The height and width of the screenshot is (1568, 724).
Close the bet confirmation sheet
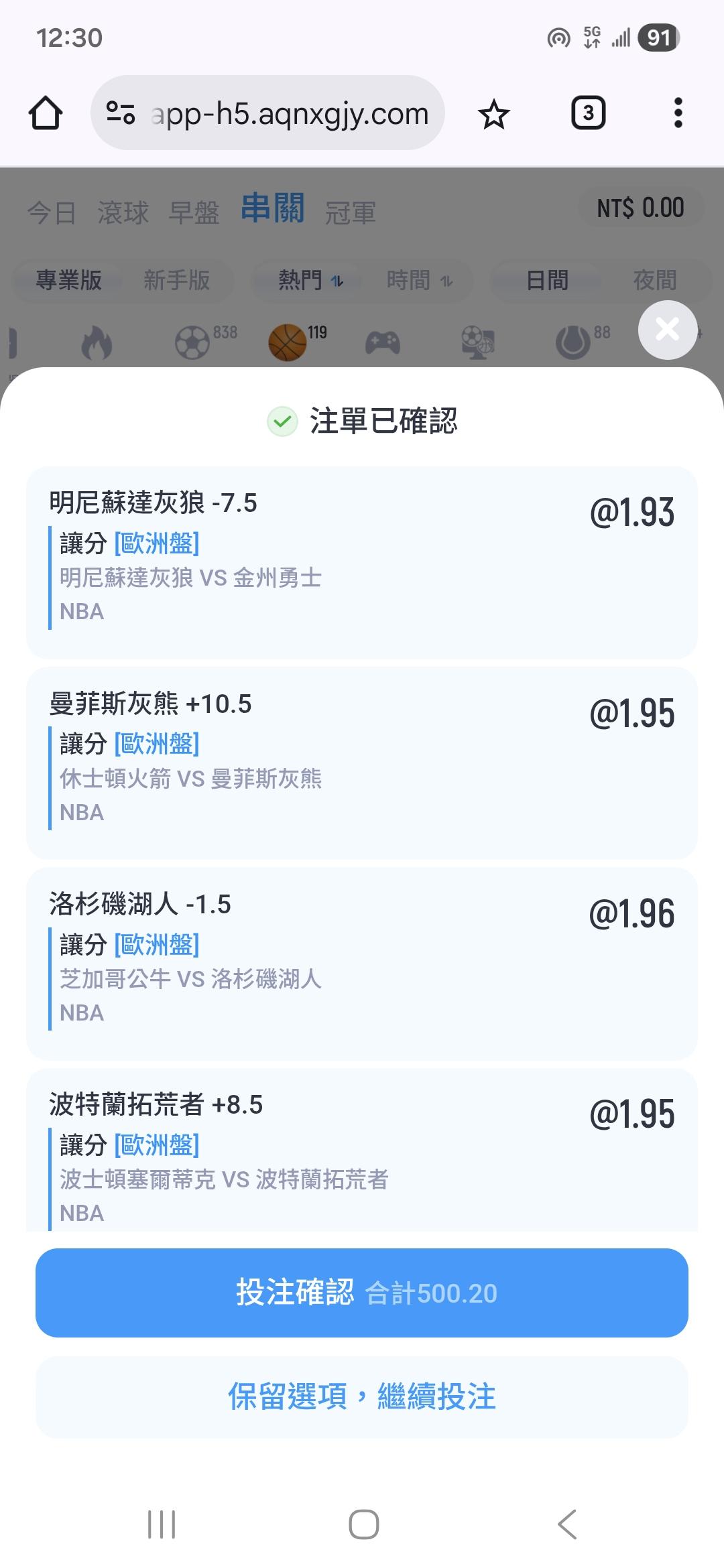[x=667, y=330]
